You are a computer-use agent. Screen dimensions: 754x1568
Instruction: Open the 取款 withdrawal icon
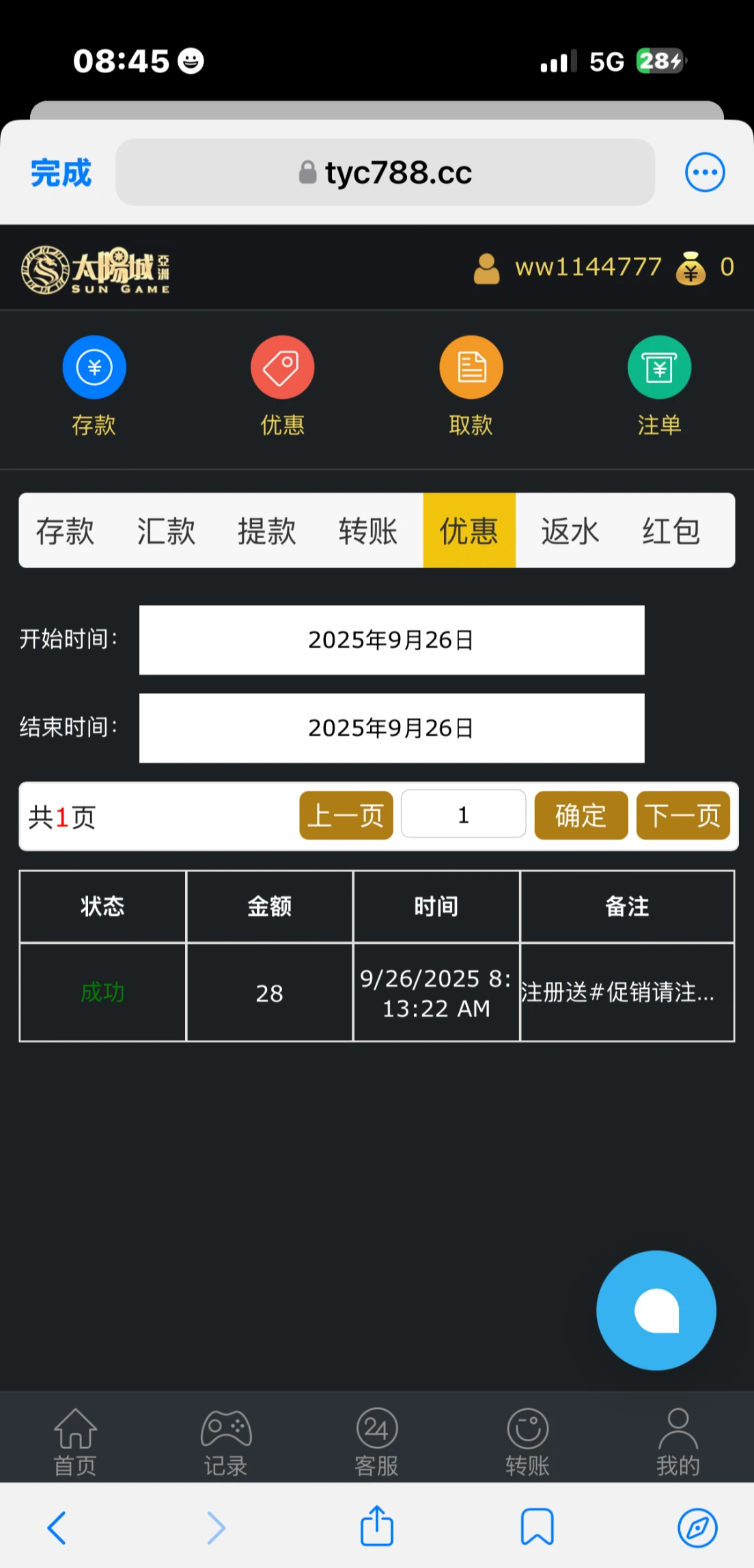point(471,368)
